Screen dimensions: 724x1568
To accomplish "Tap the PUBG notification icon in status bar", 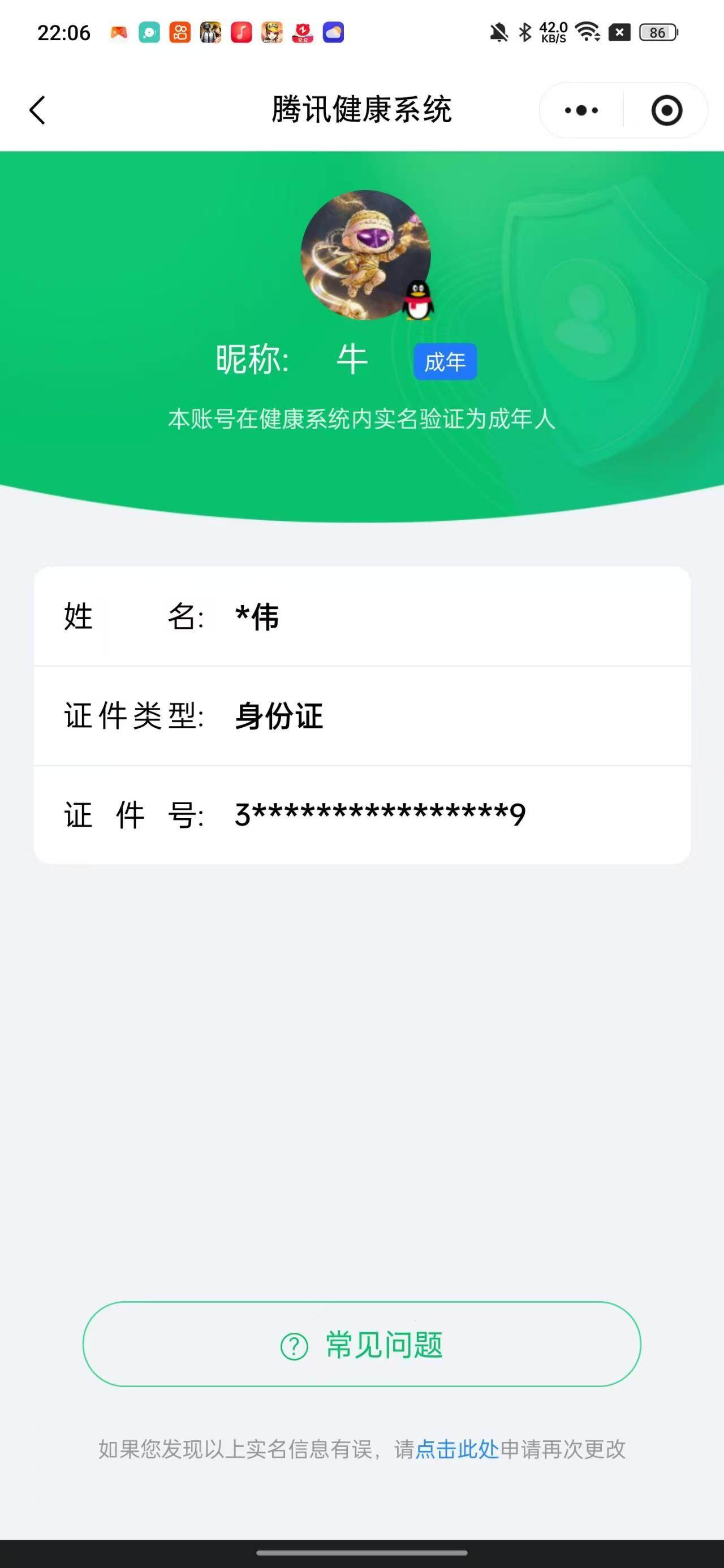I will coord(209,32).
